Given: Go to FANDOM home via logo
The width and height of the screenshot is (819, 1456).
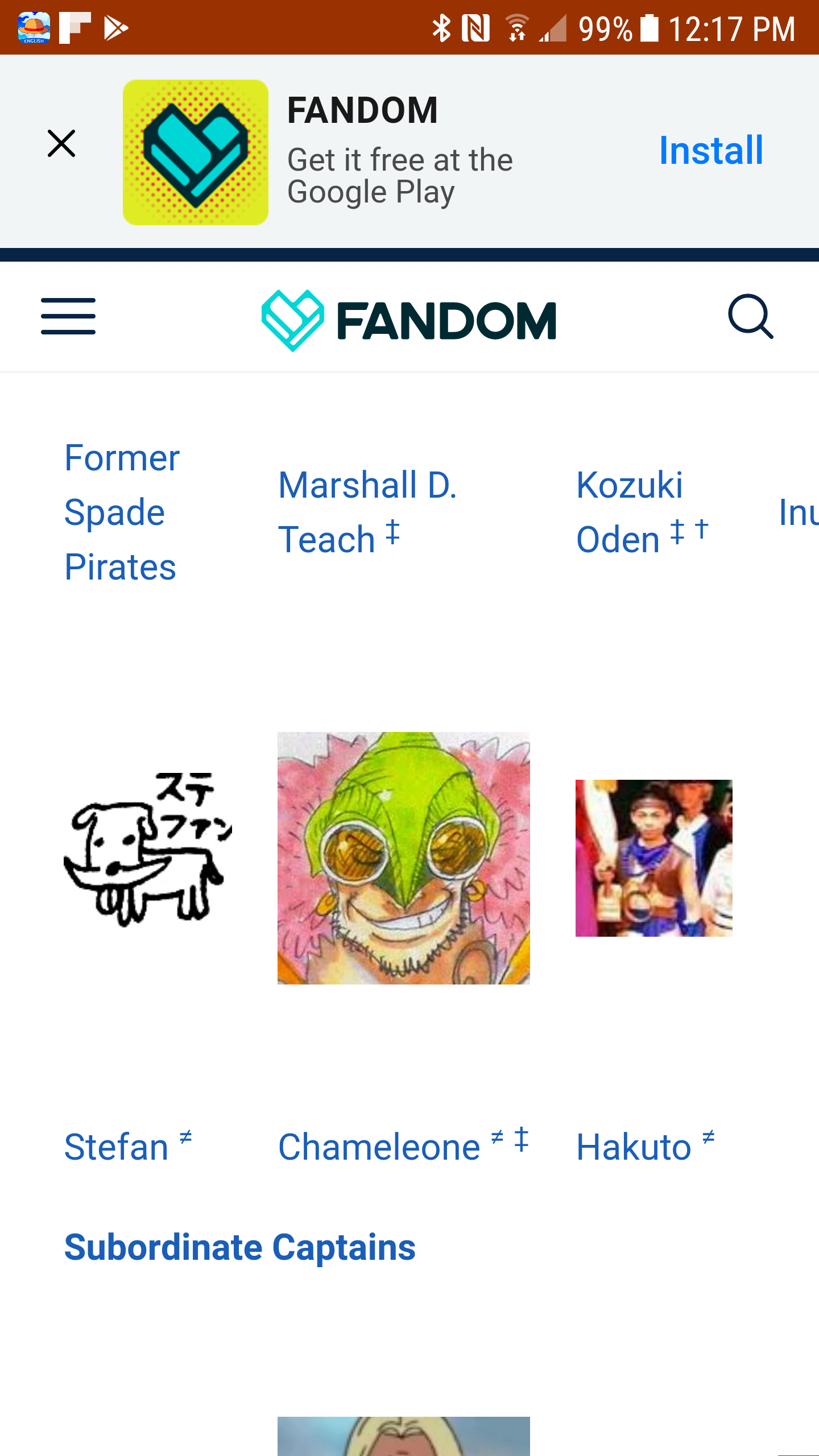Looking at the screenshot, I should click(408, 320).
